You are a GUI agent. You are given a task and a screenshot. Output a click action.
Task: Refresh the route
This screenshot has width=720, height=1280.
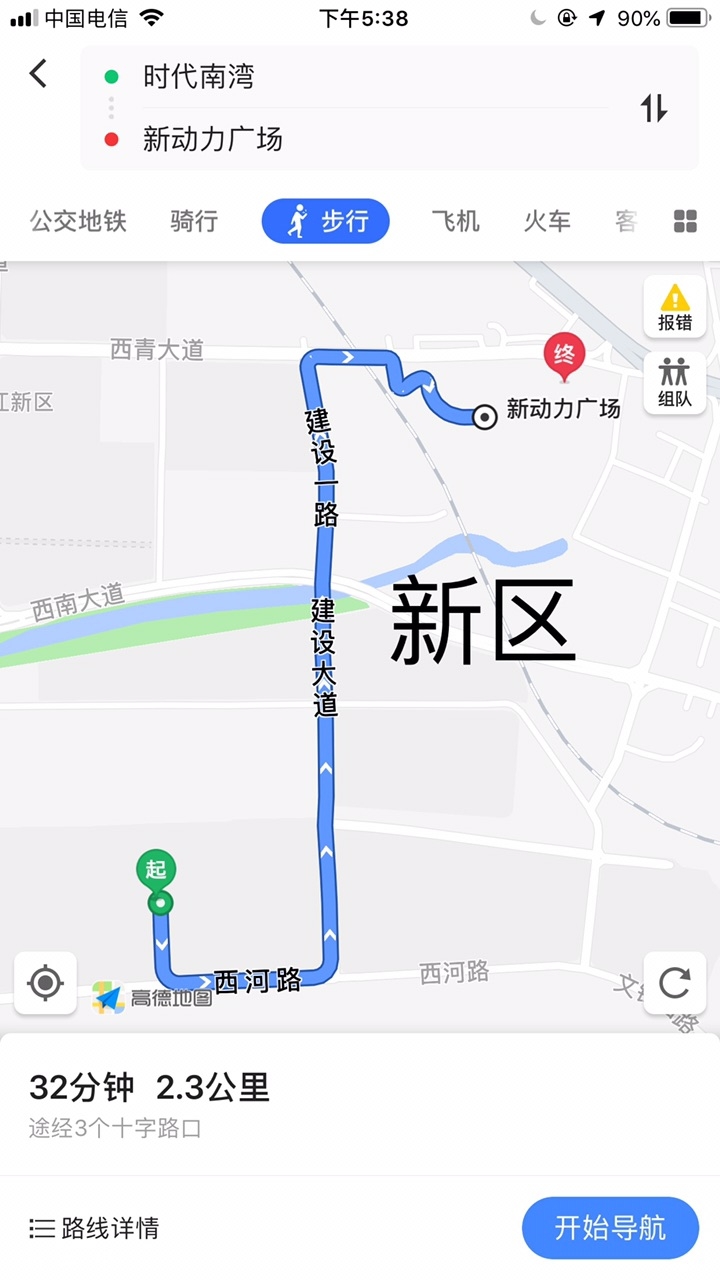675,983
